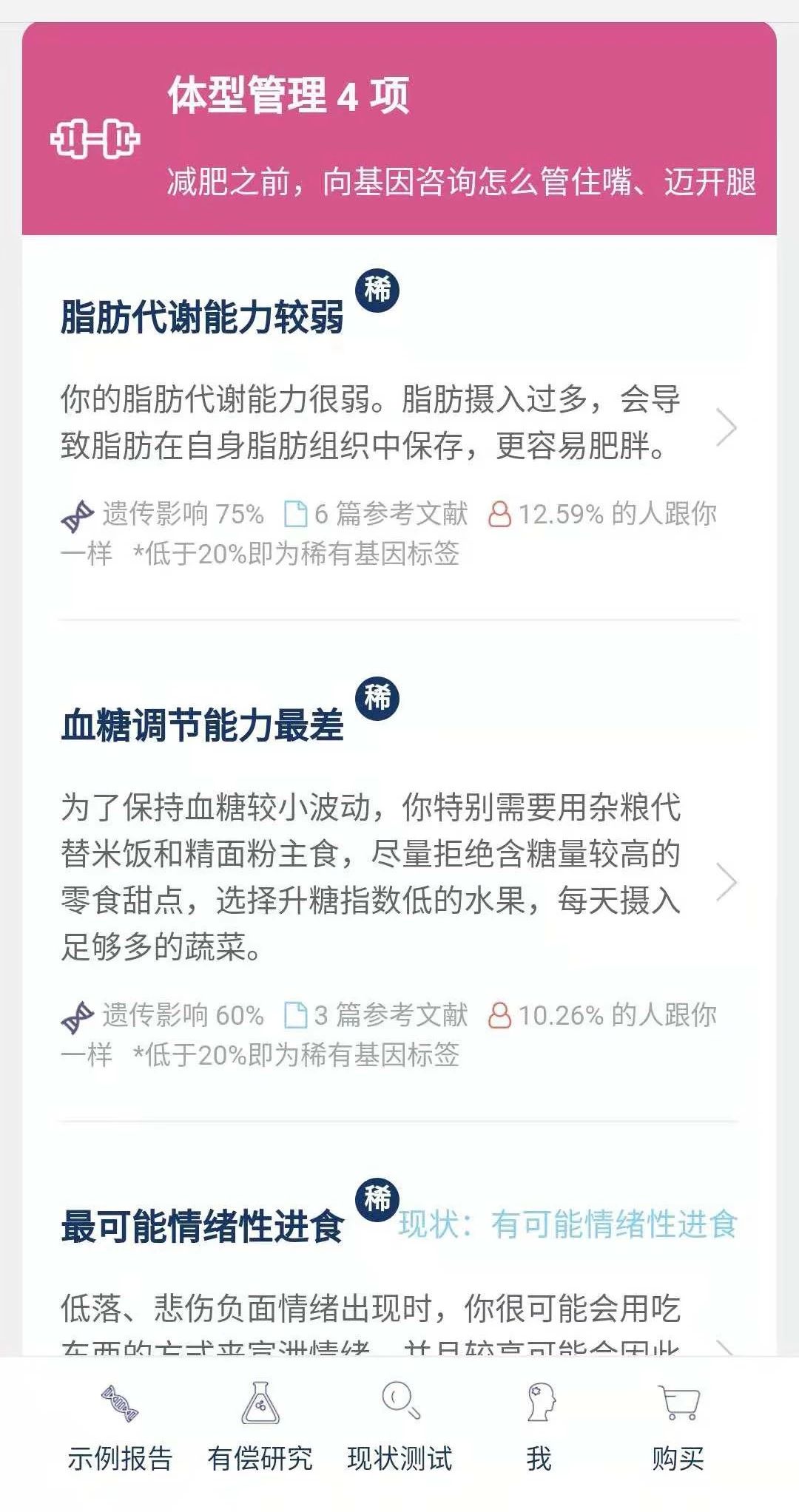799x1512 pixels.
Task: Switch to the 示例报告 tab
Action: (120, 1428)
